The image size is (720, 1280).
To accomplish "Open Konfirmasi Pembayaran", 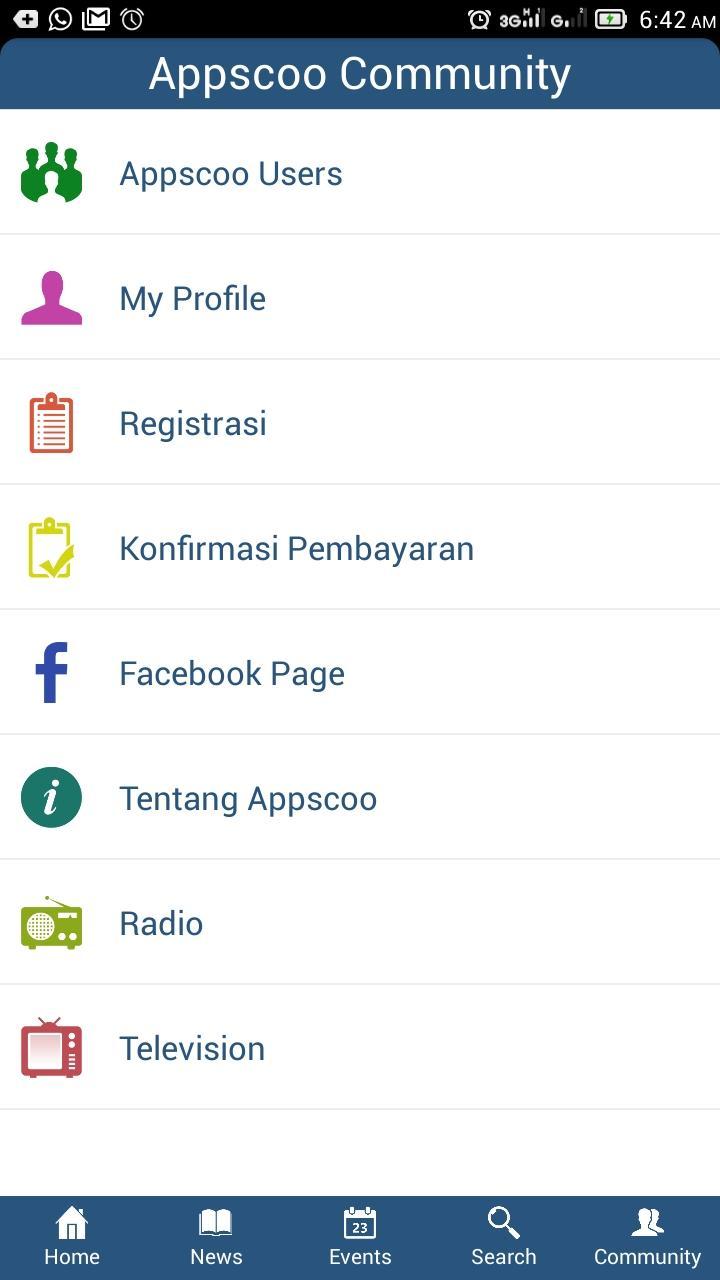I will coord(296,547).
